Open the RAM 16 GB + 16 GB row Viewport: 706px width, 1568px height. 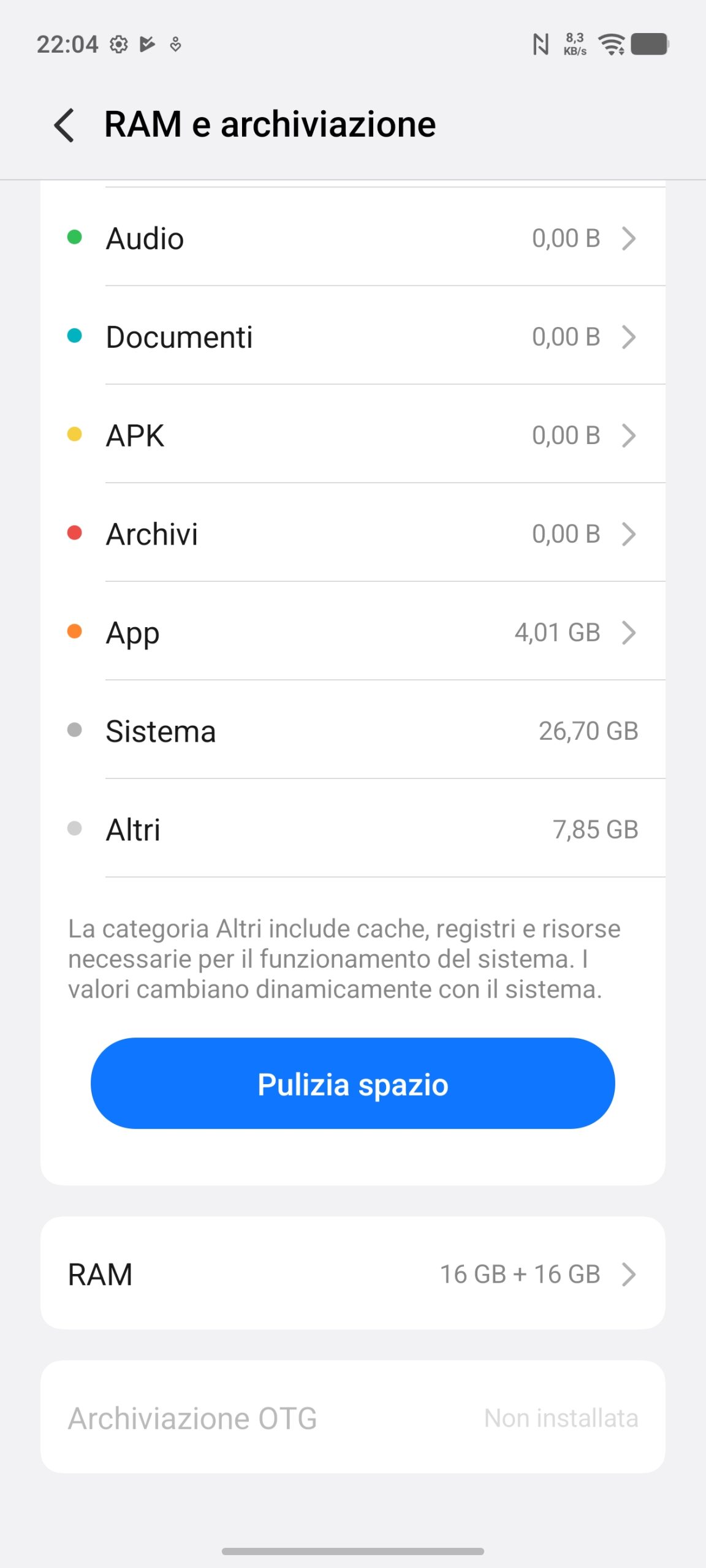(352, 1274)
